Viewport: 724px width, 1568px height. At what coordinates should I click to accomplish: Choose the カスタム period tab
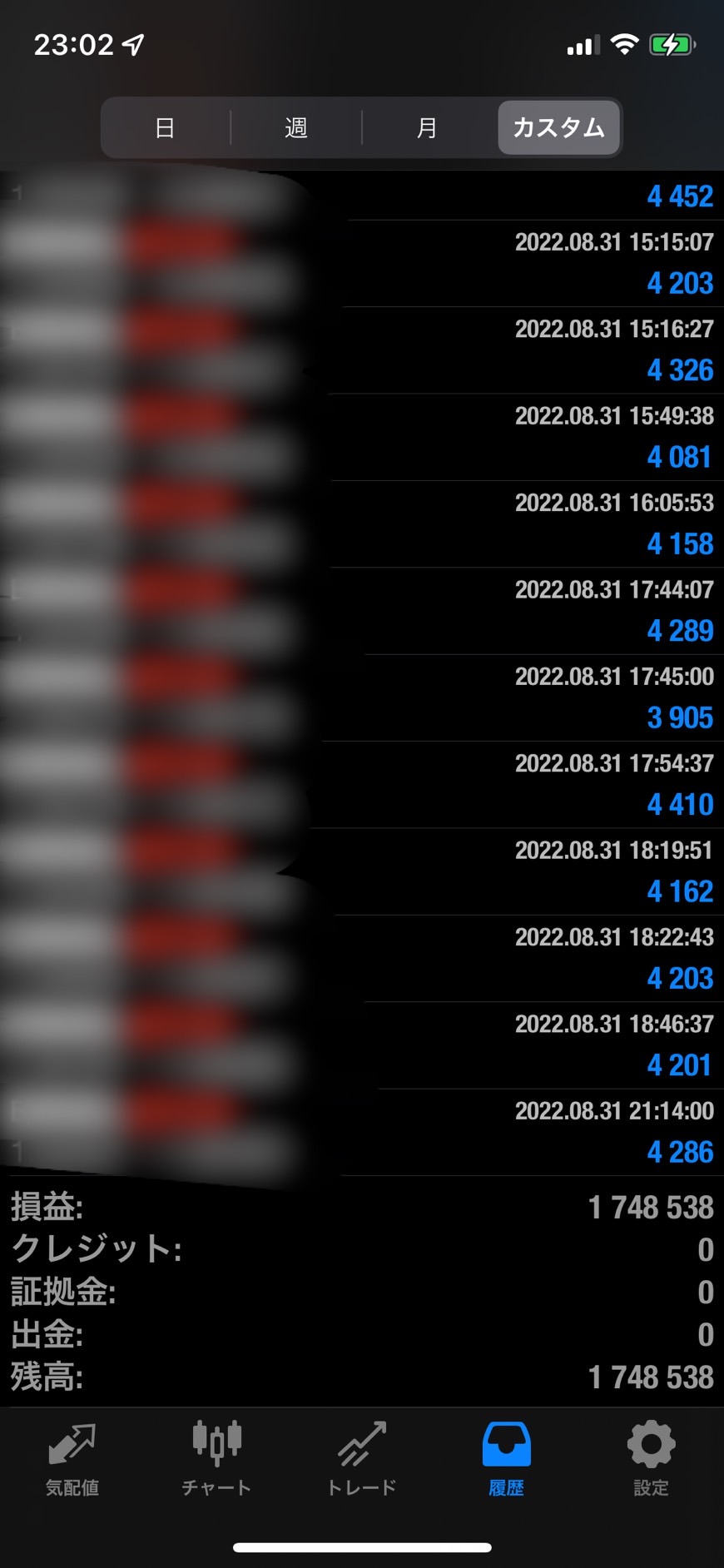pos(558,128)
